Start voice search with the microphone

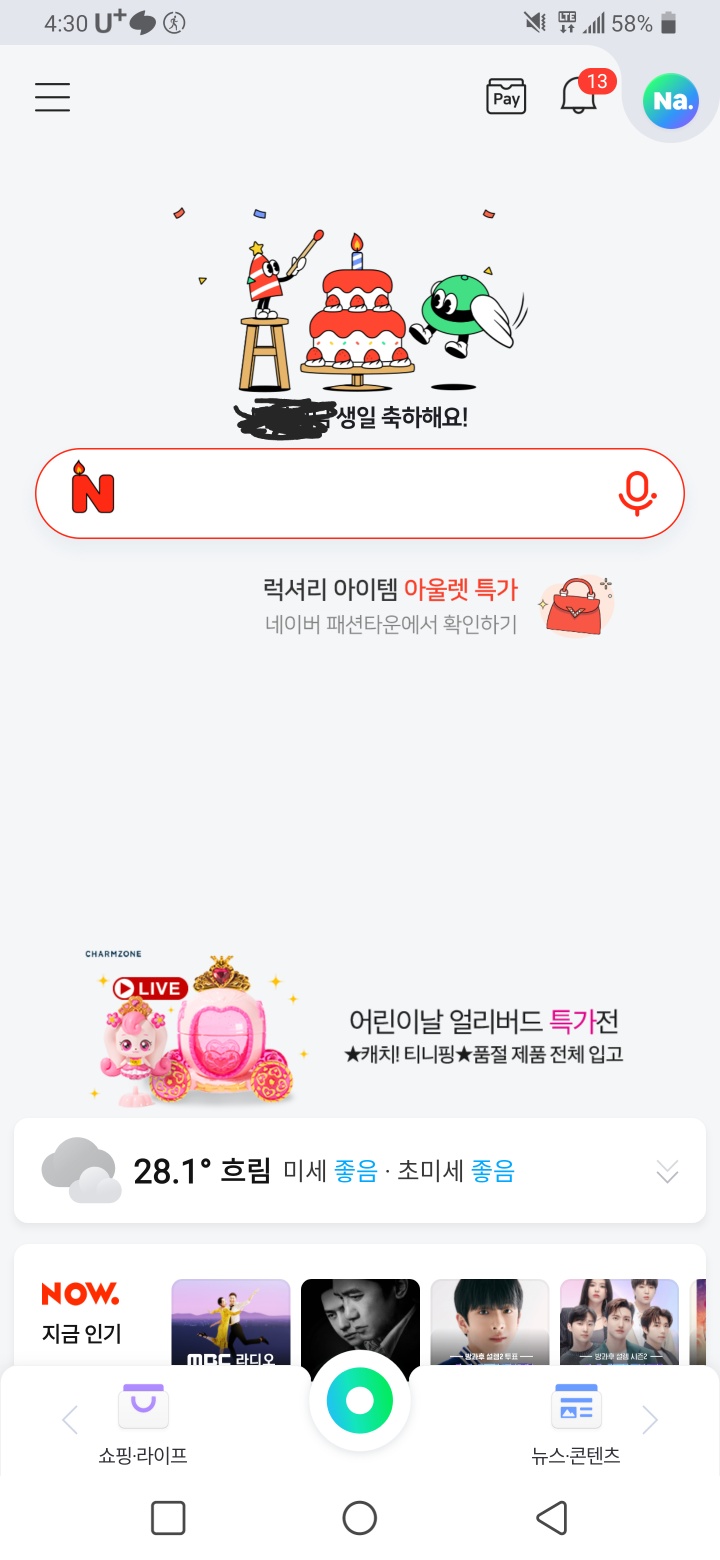[x=636, y=493]
